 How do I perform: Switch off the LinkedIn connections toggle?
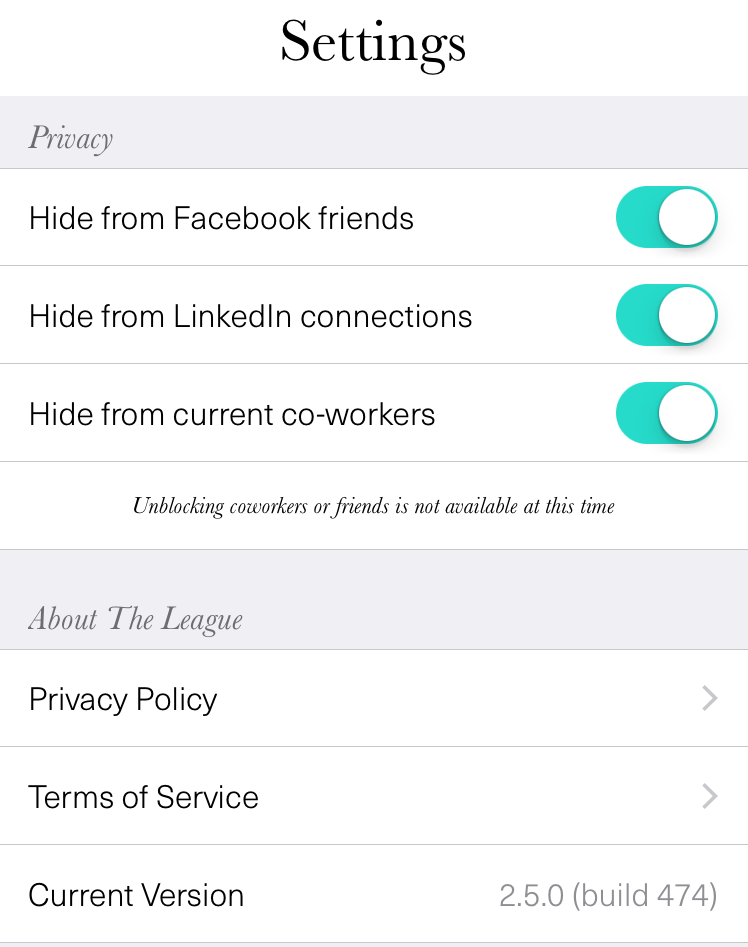click(666, 315)
